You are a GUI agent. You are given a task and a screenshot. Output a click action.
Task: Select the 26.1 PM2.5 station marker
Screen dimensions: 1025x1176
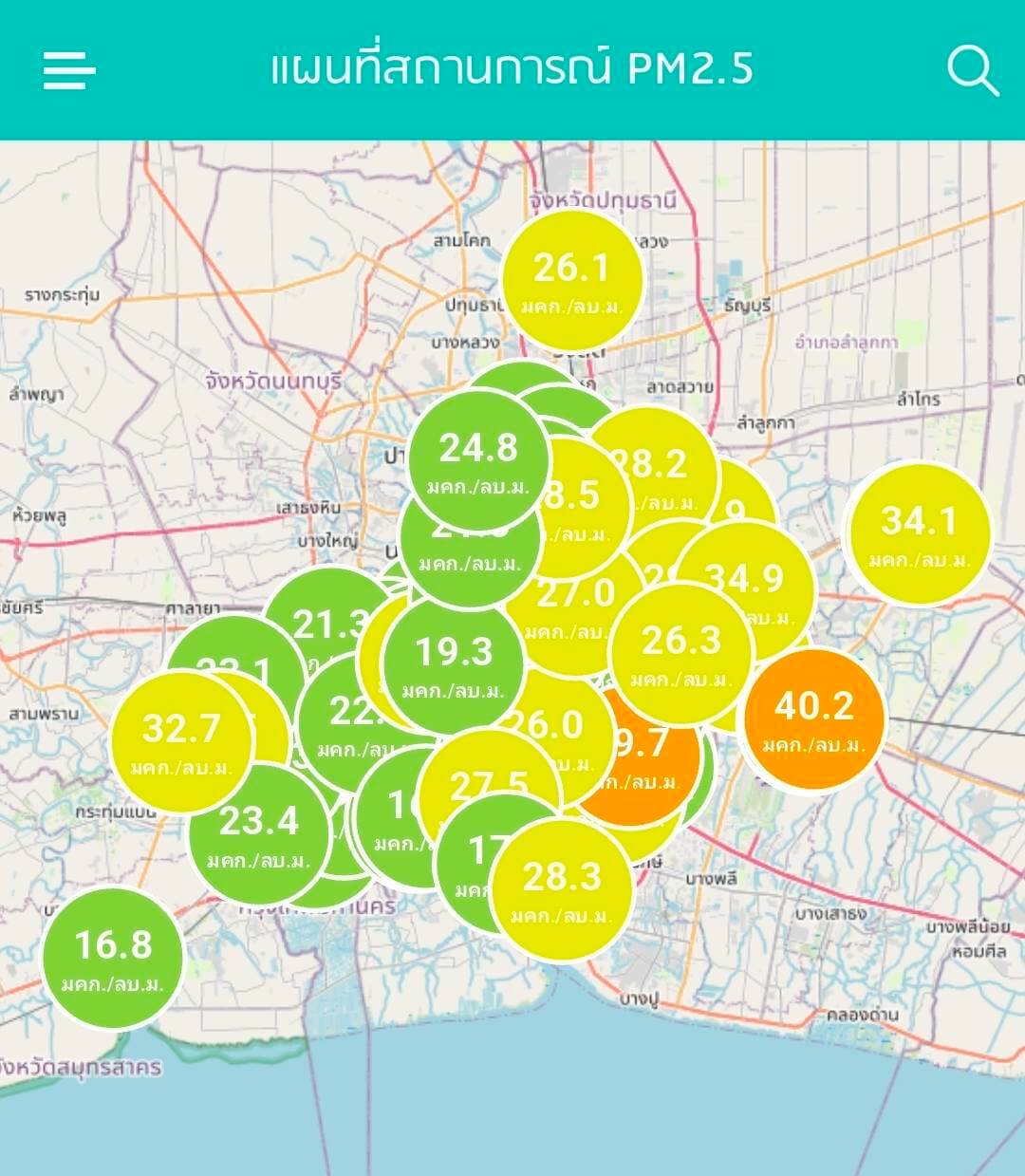pyautogui.click(x=571, y=278)
